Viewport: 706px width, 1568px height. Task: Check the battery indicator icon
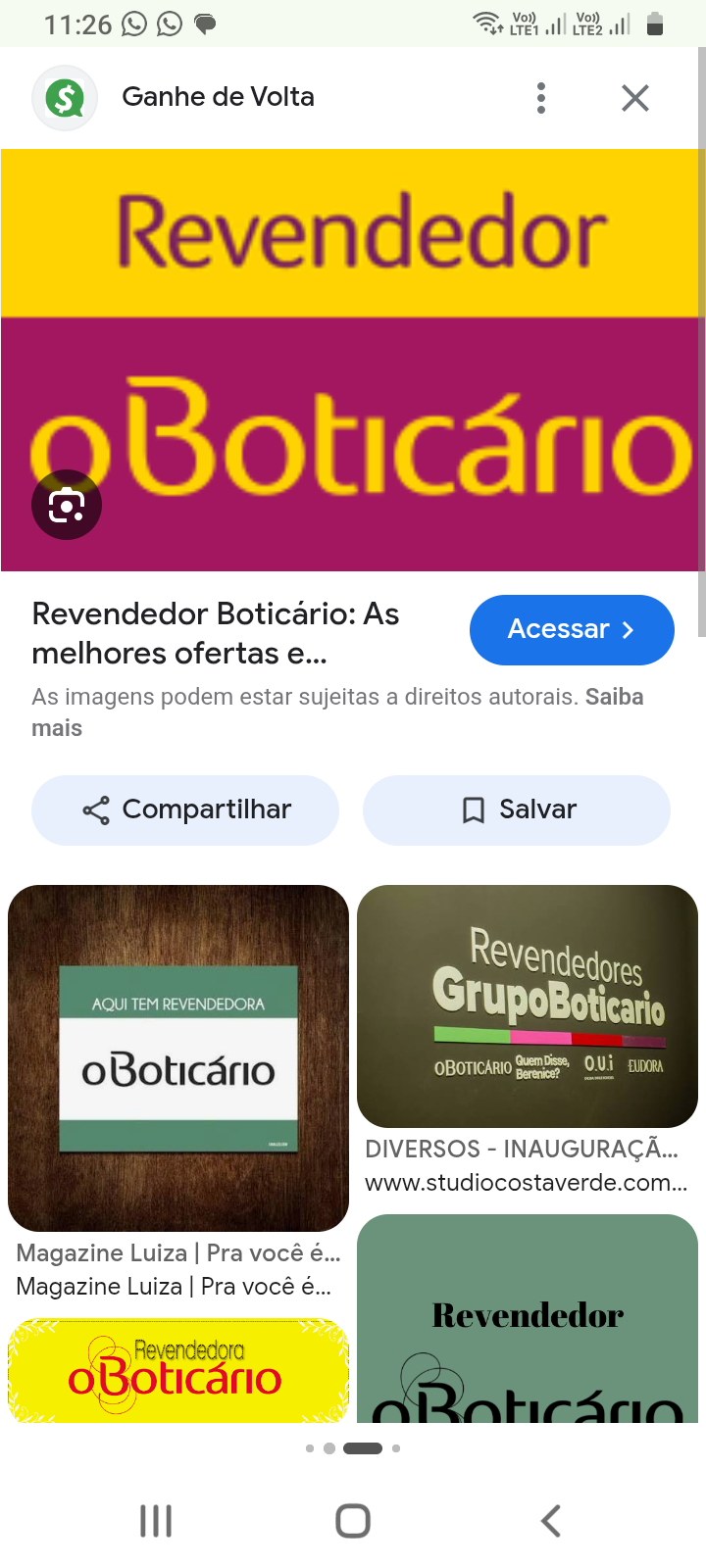(x=654, y=24)
